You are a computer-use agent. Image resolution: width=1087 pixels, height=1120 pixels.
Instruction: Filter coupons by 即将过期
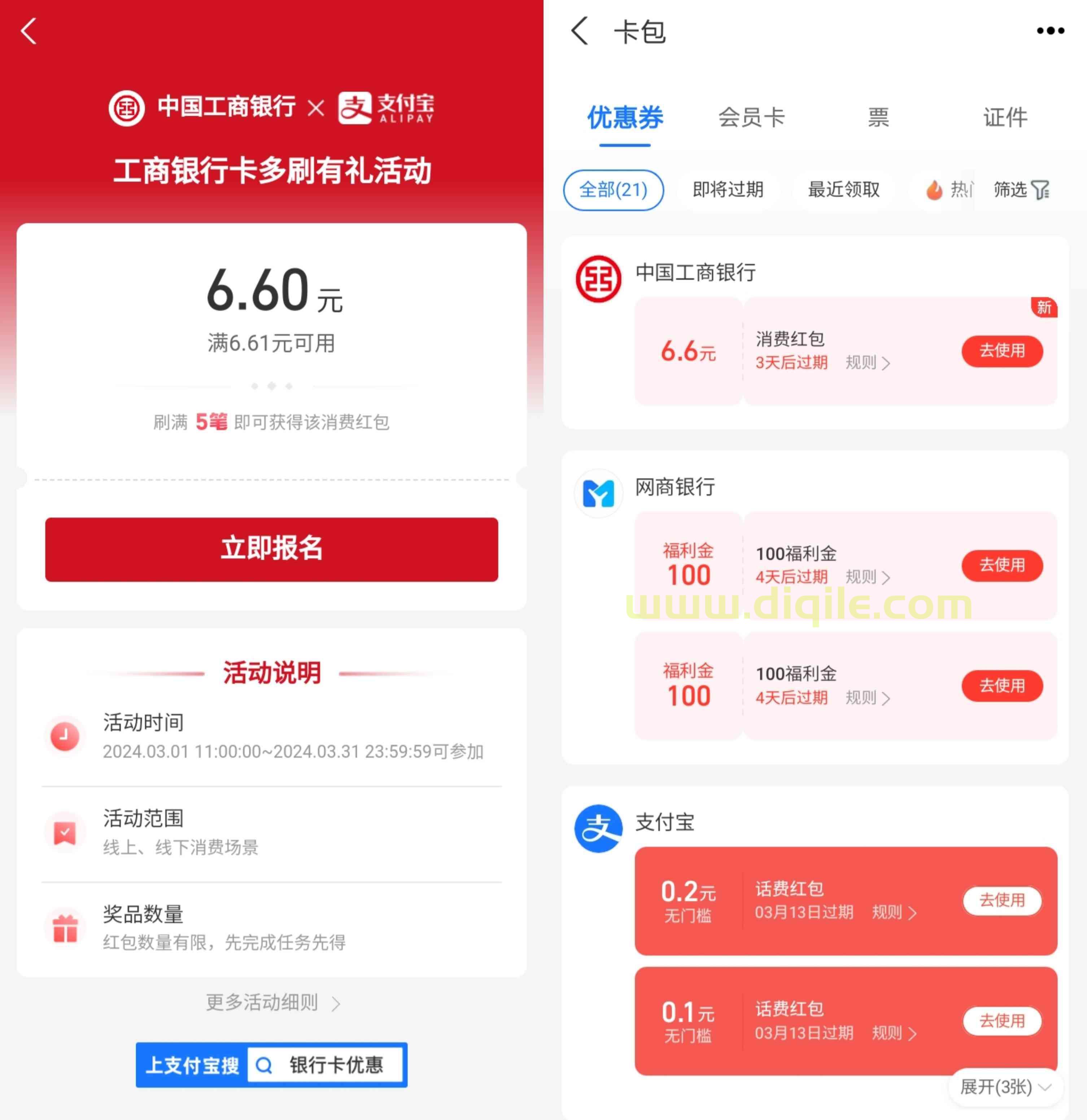coord(728,190)
